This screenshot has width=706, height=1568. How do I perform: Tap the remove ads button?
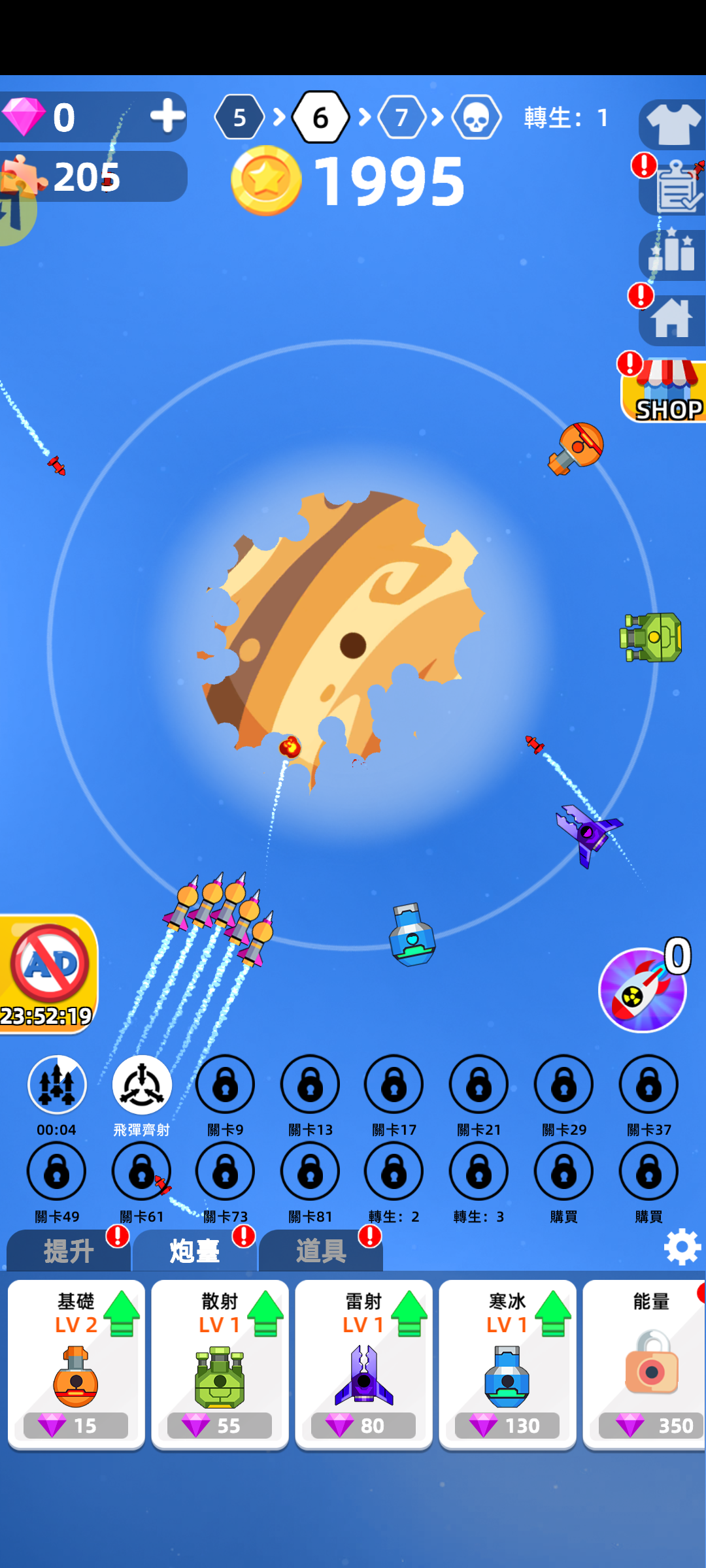pos(50,973)
